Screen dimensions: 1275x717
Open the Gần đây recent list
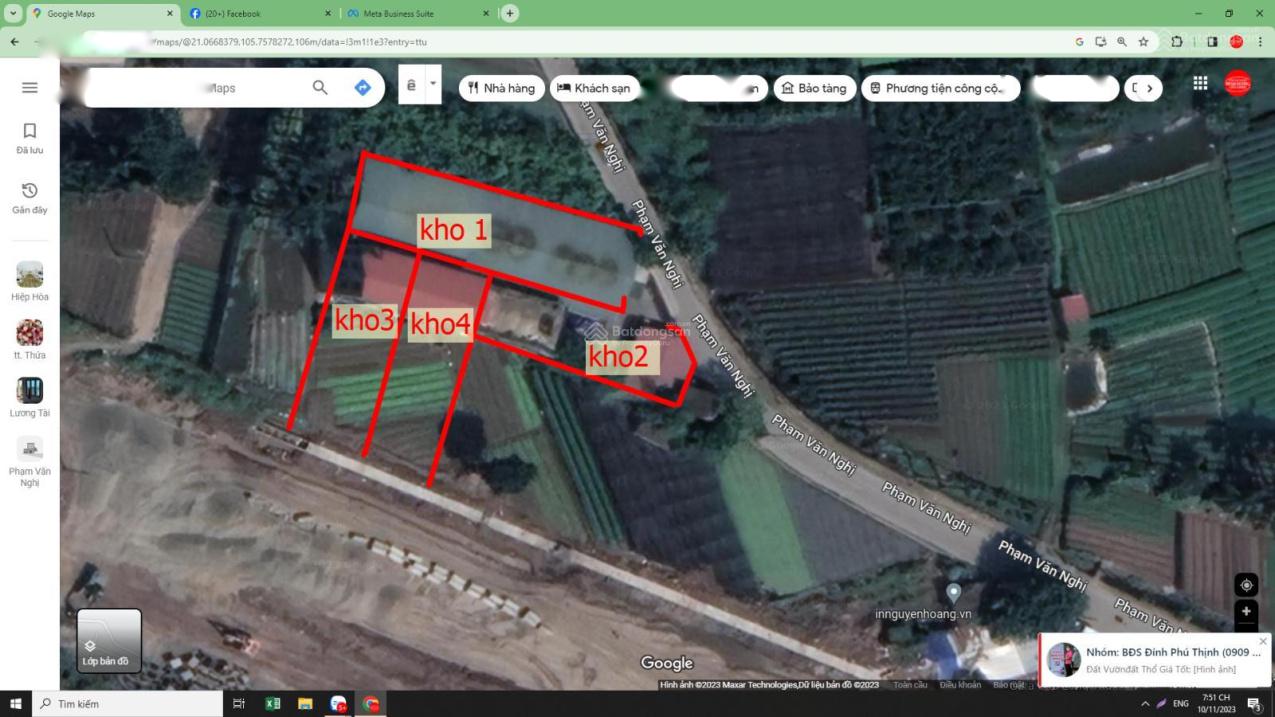pyautogui.click(x=30, y=198)
